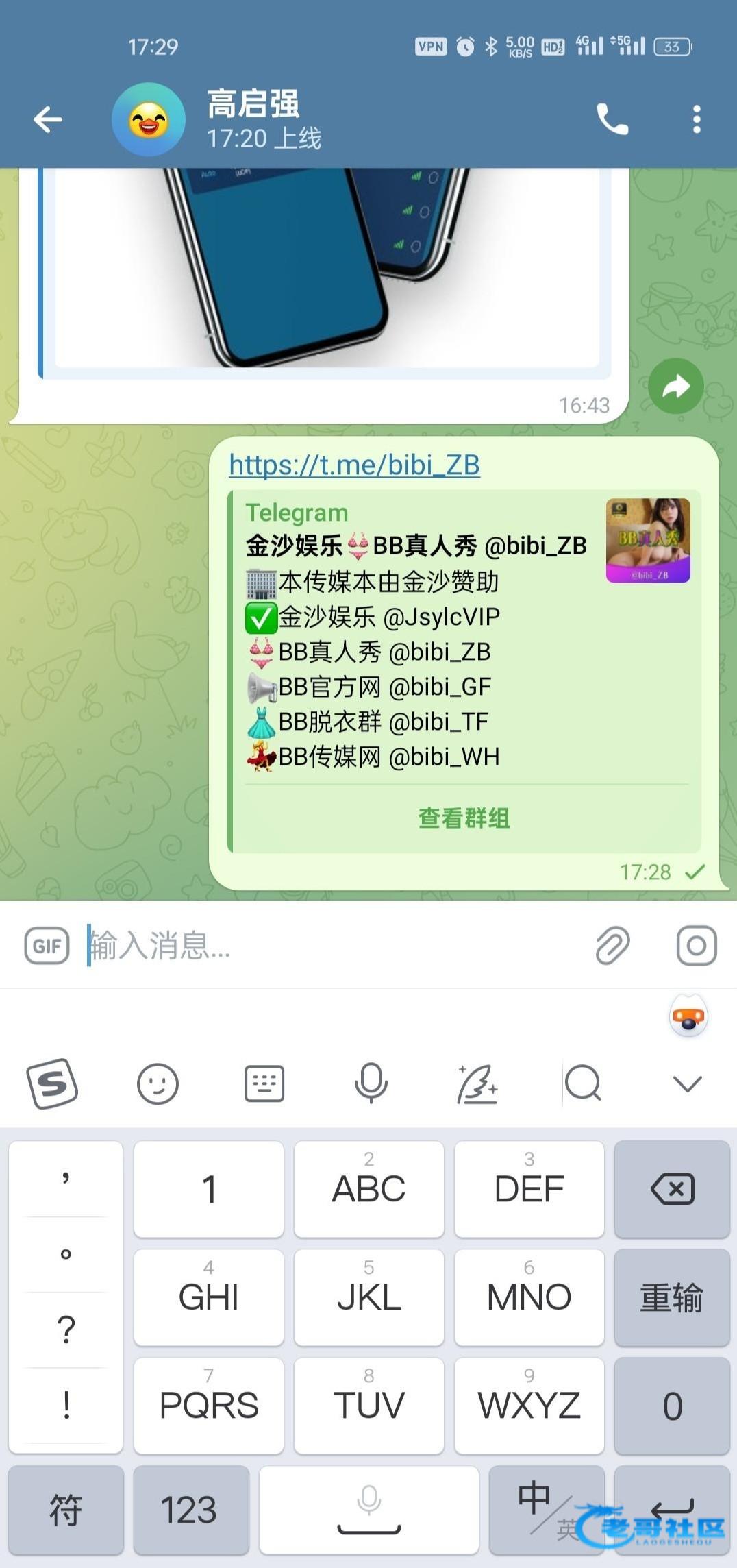The width and height of the screenshot is (737, 1568).
Task: Start voice input from keyboard toolbar
Action: (371, 1083)
